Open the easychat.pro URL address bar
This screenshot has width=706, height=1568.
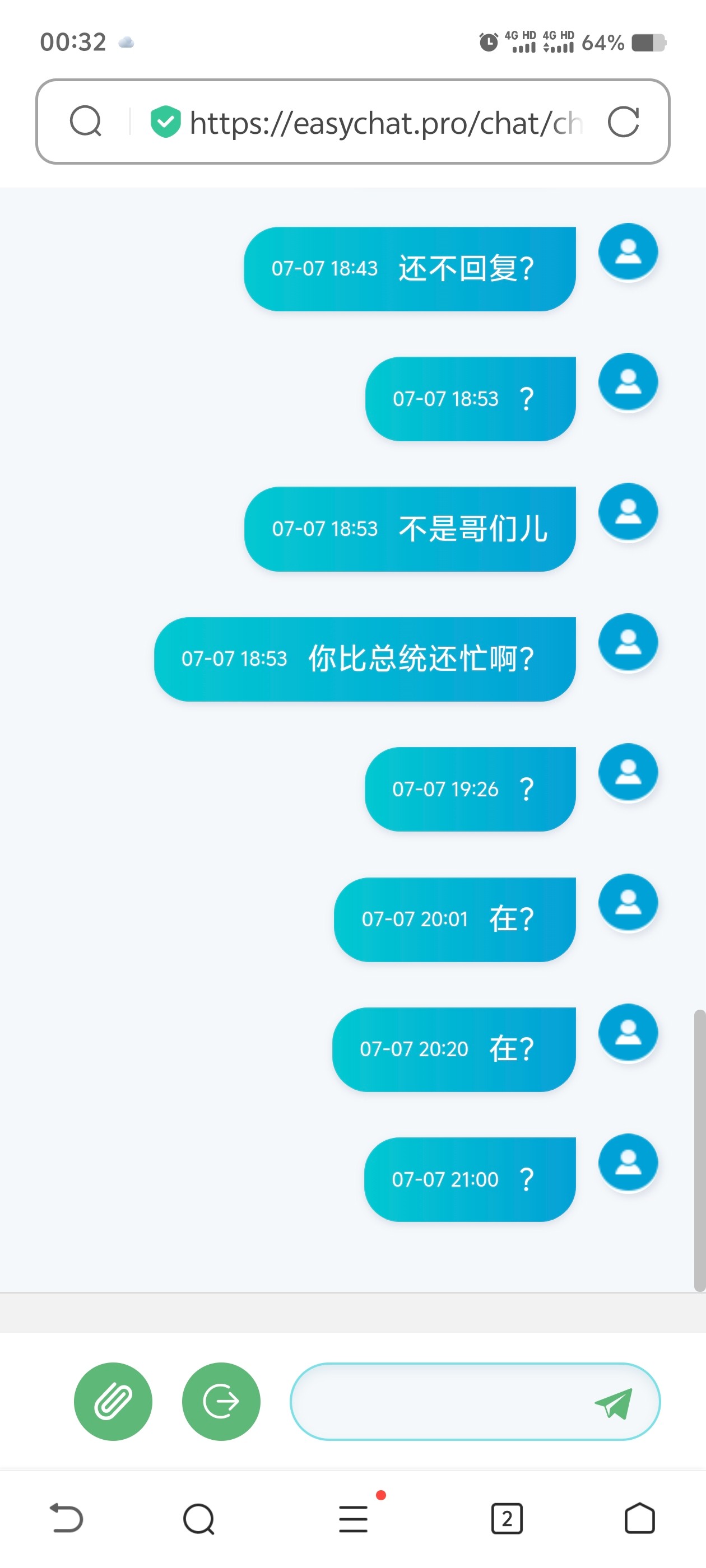point(385,123)
